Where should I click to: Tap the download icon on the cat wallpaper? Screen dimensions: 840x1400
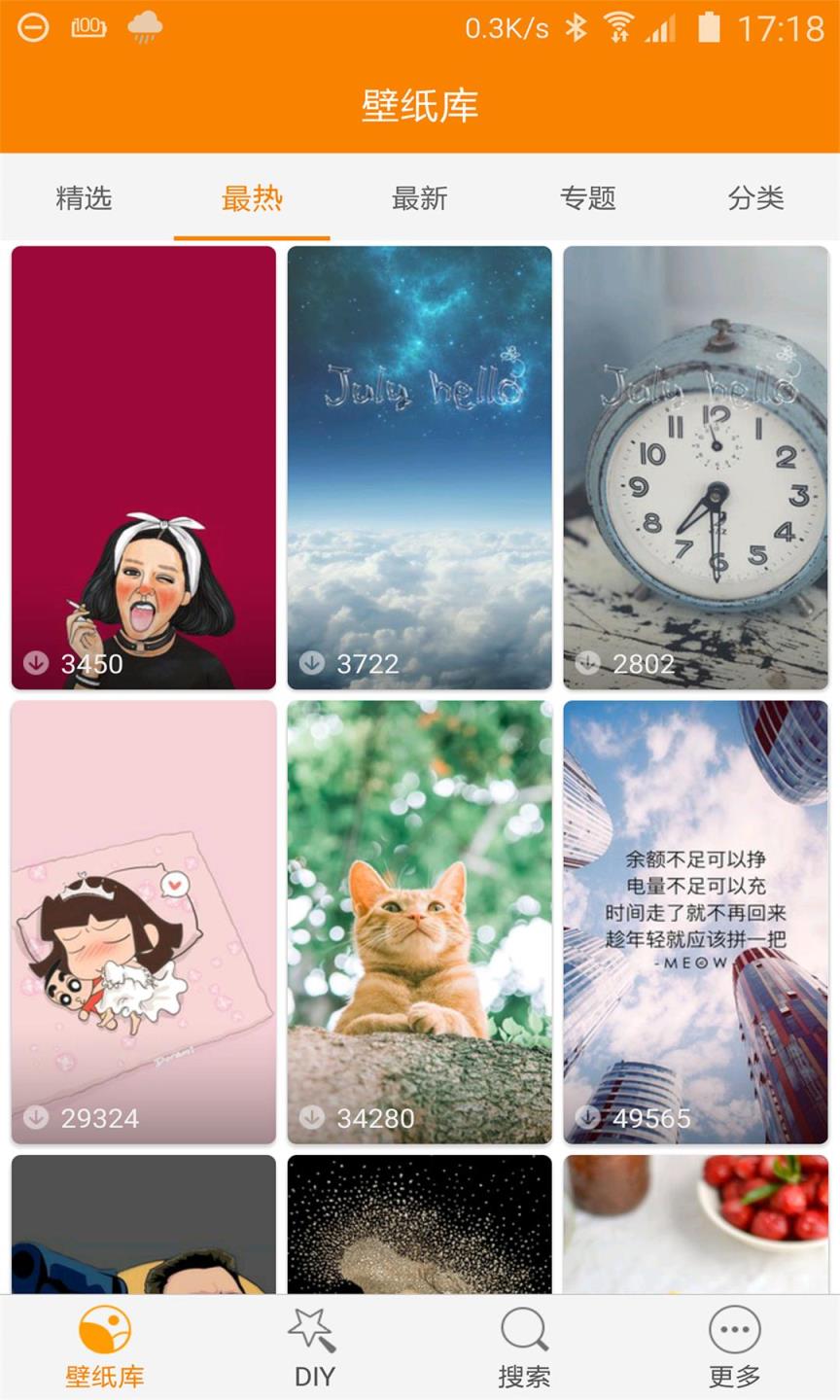(312, 1118)
